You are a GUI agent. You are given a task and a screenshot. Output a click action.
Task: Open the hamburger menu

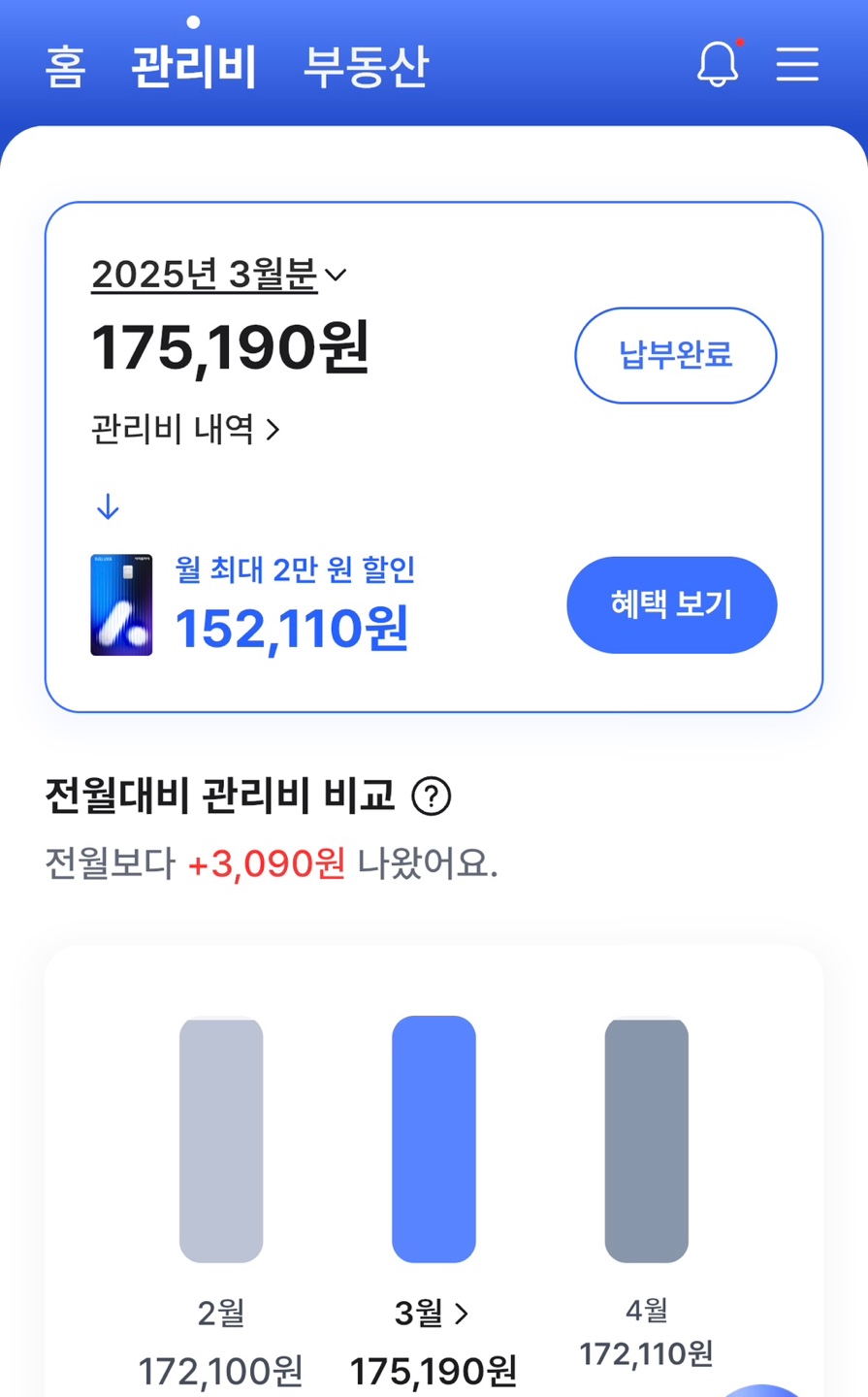tap(797, 64)
